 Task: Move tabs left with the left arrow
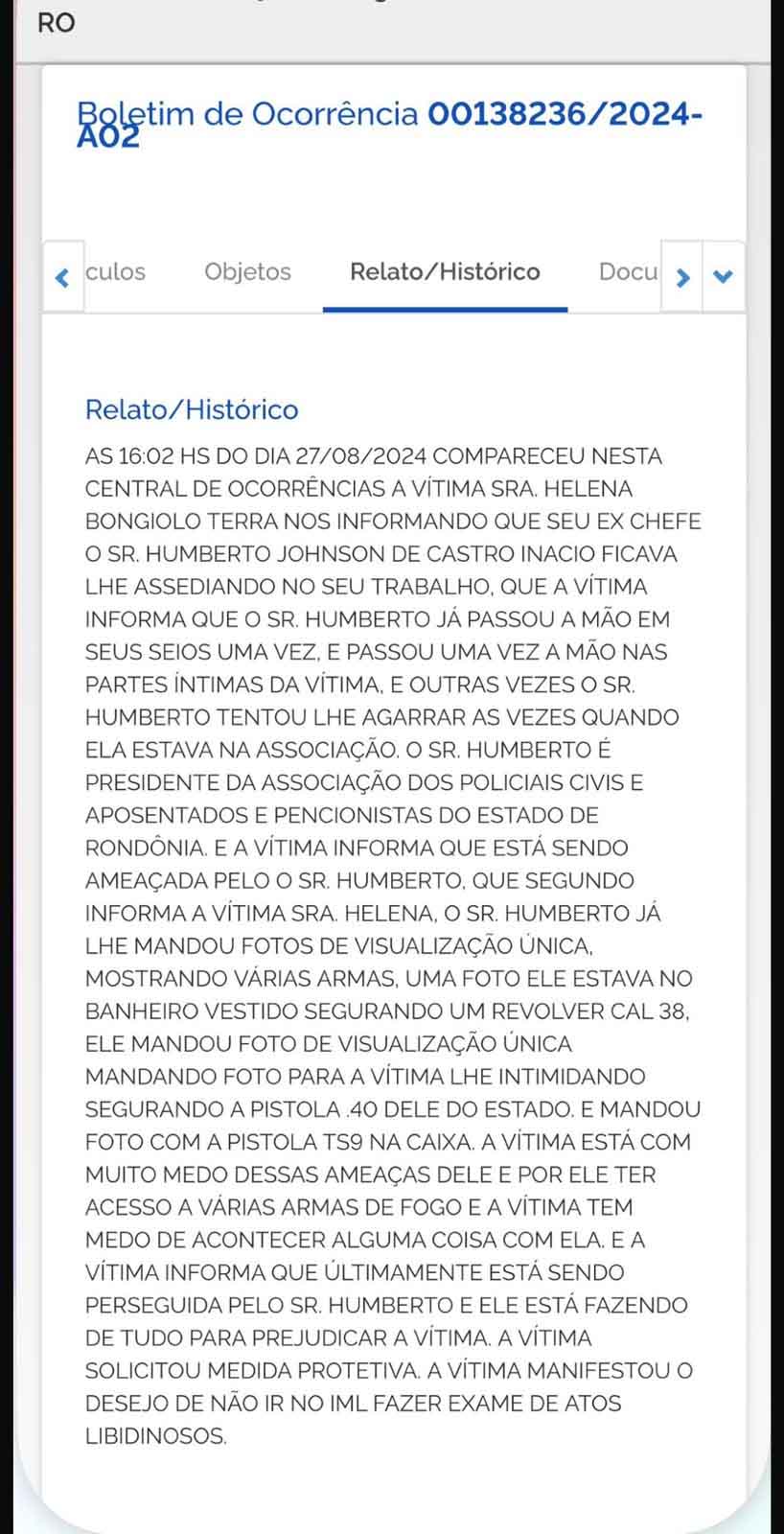pyautogui.click(x=63, y=277)
